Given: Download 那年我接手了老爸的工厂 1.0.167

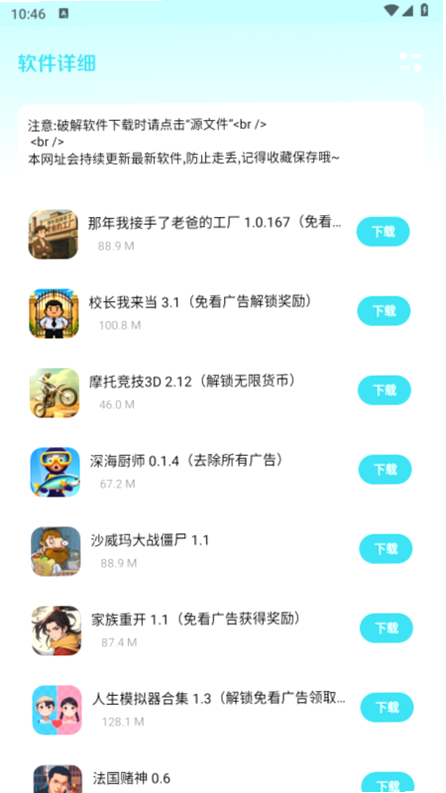Looking at the screenshot, I should coord(383,232).
